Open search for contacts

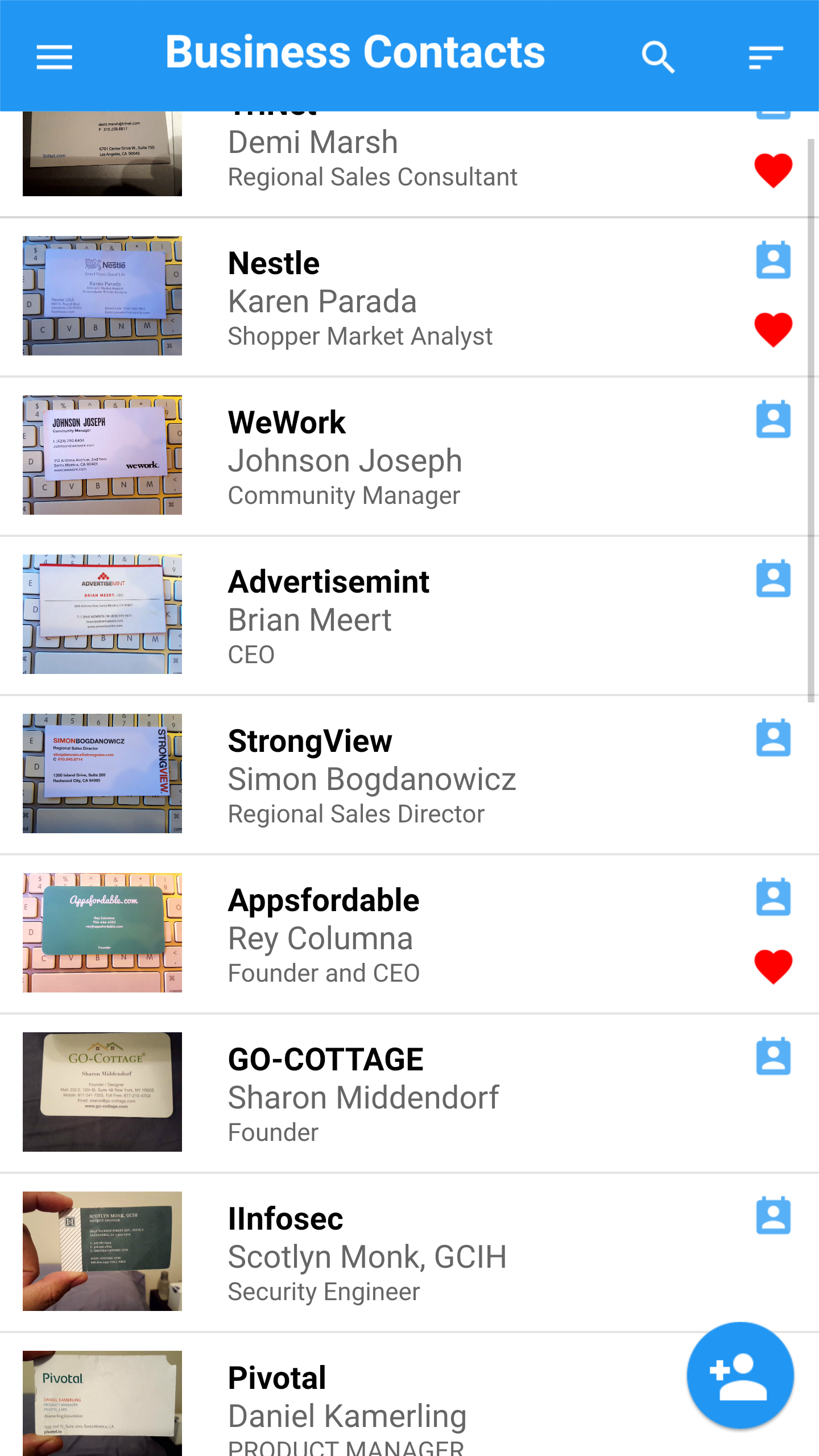click(x=658, y=57)
